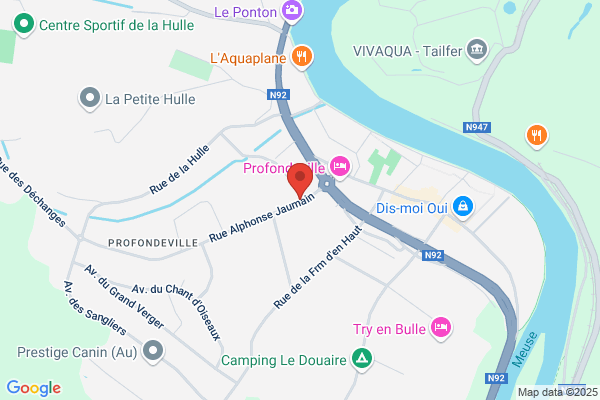Open the Centre Sportif de la Hulle marker
Image resolution: width=600 pixels, height=400 pixels.
[24, 25]
